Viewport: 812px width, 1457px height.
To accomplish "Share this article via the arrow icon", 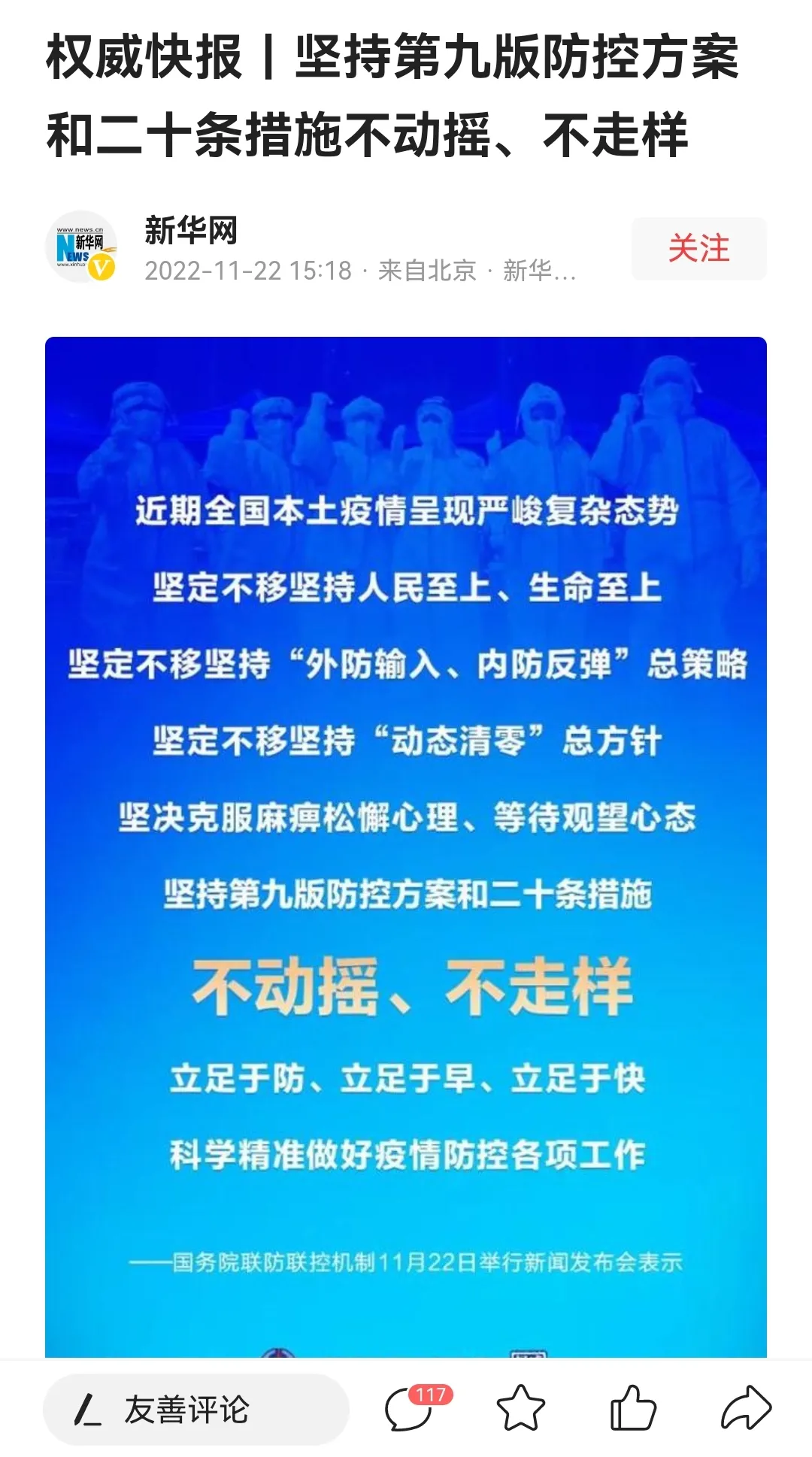I will pyautogui.click(x=745, y=1408).
